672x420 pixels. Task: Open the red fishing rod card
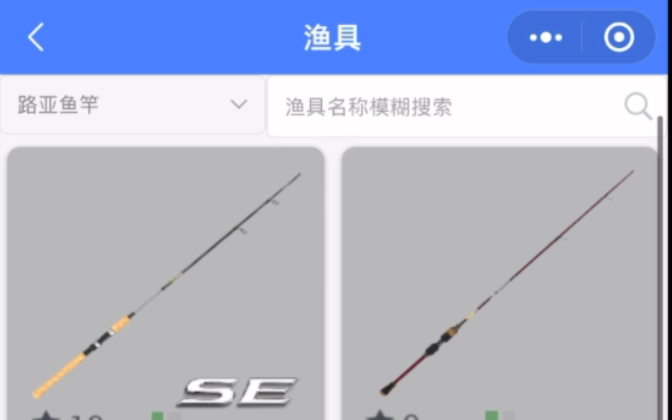click(x=499, y=285)
